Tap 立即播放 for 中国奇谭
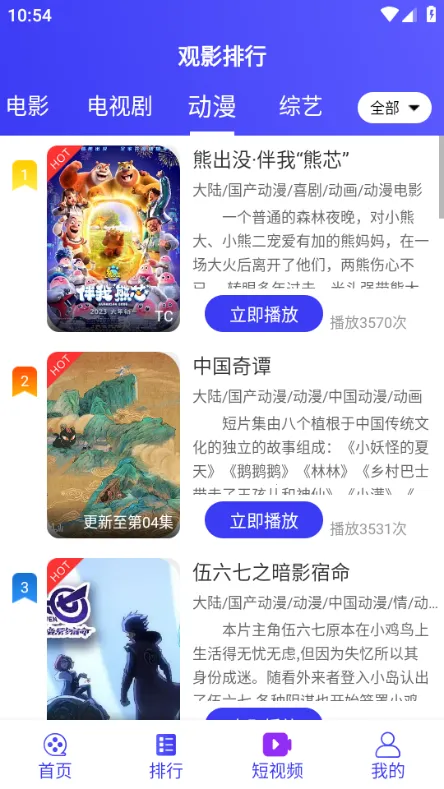The image size is (444, 789). pos(264,520)
